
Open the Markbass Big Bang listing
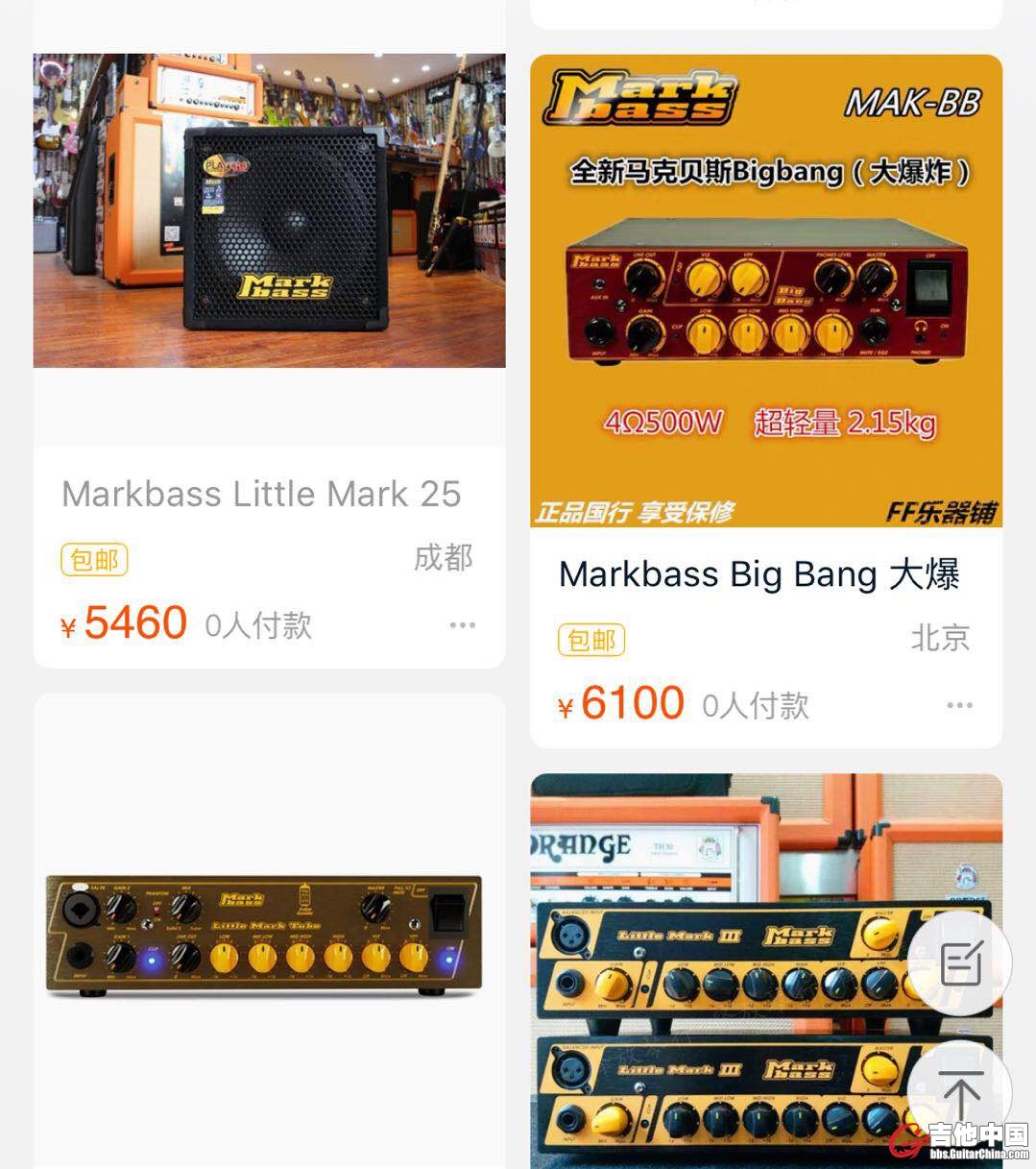[x=759, y=574]
